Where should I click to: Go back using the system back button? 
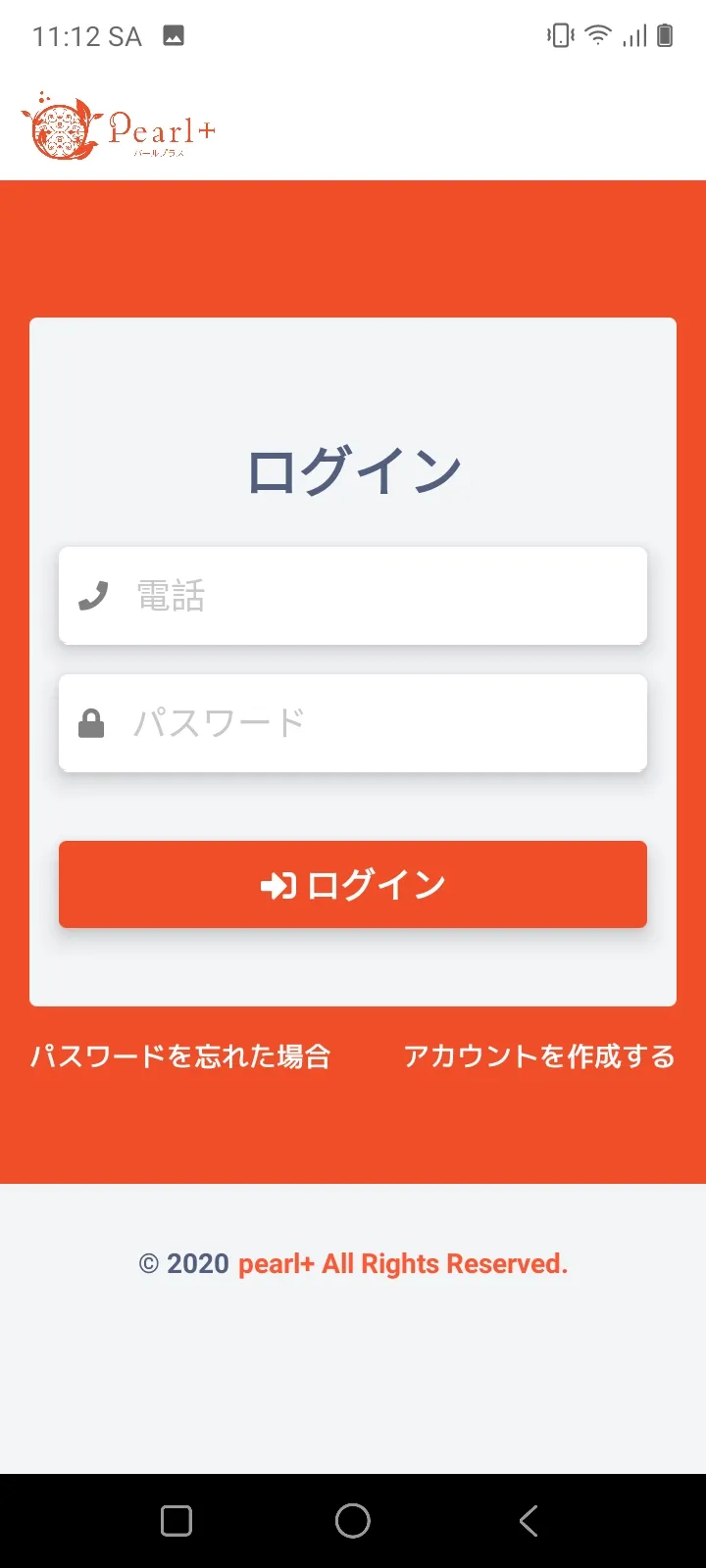click(529, 1521)
